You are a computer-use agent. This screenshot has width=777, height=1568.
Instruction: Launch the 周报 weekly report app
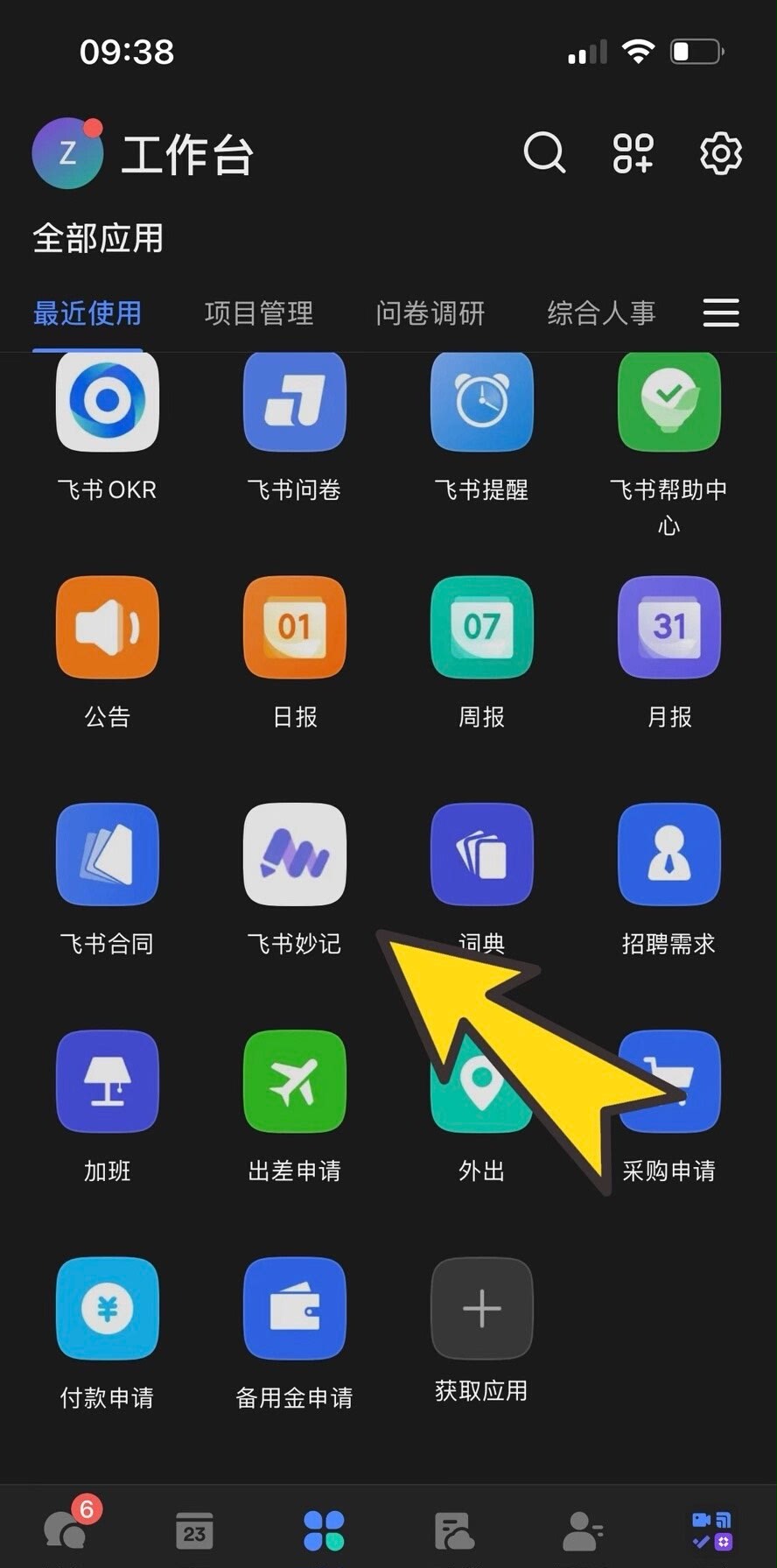[481, 627]
